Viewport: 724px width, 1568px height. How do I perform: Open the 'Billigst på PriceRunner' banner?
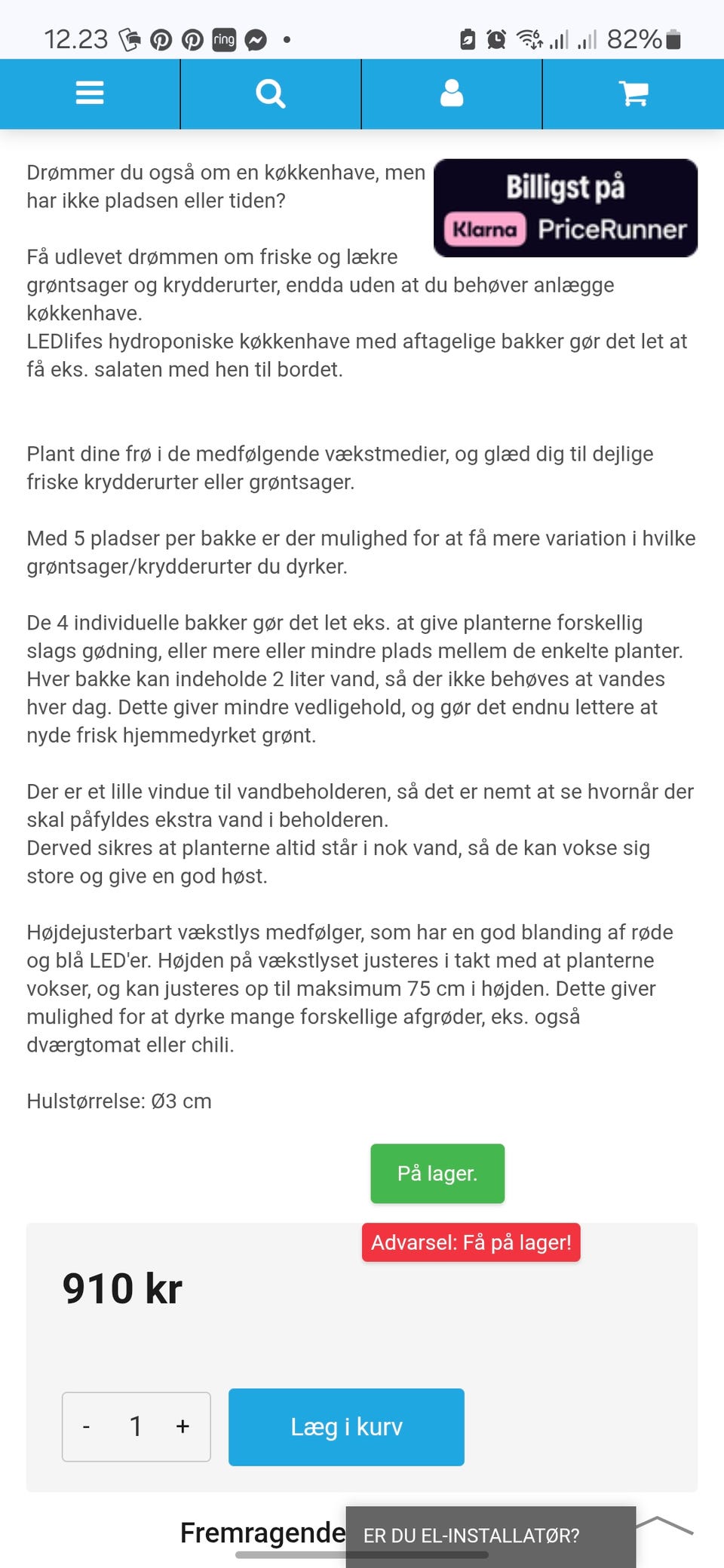[x=564, y=207]
